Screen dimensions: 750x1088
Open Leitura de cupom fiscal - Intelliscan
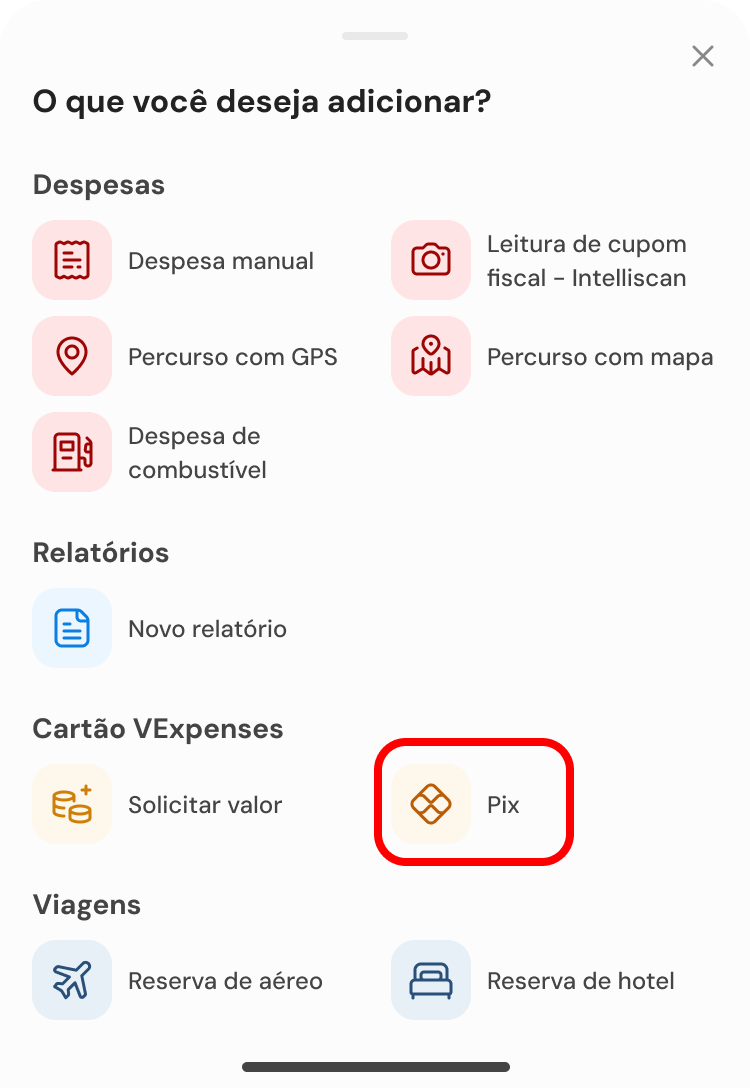coord(431,261)
